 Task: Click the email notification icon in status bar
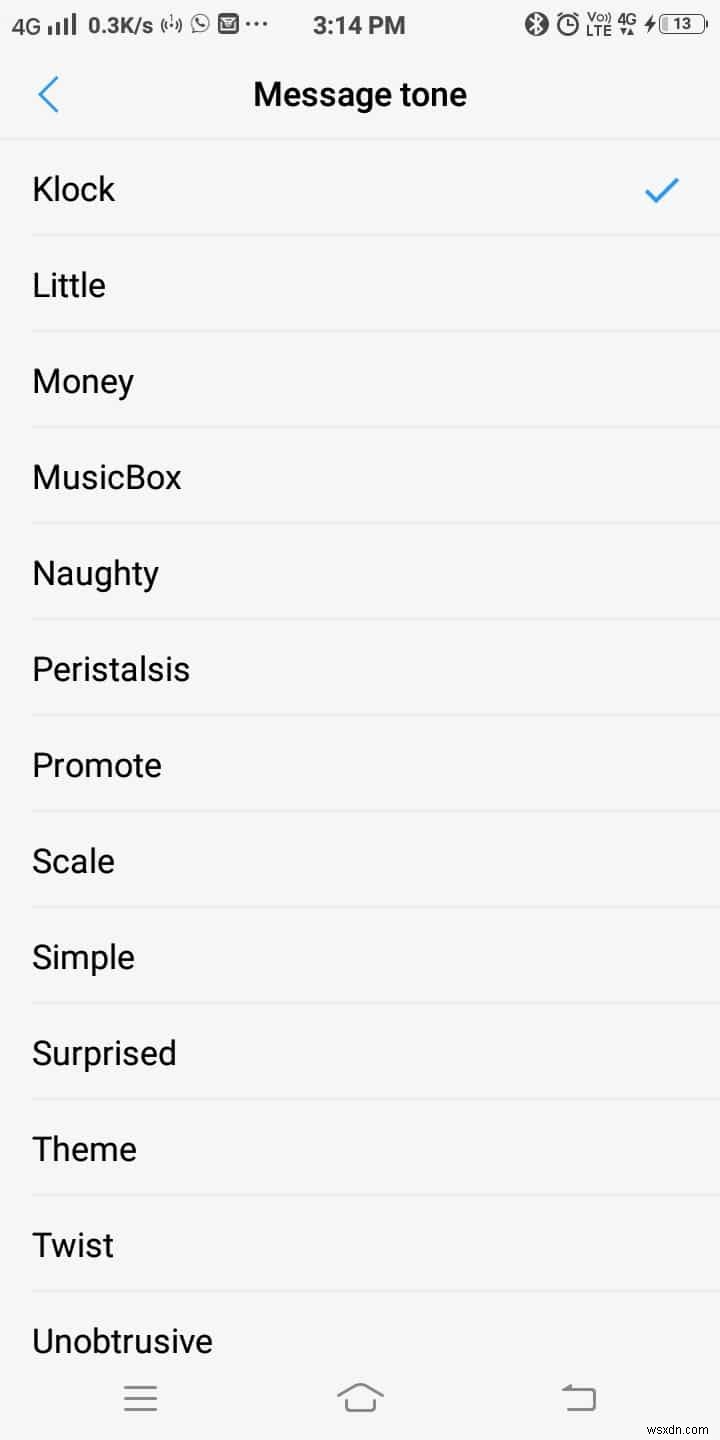228,25
